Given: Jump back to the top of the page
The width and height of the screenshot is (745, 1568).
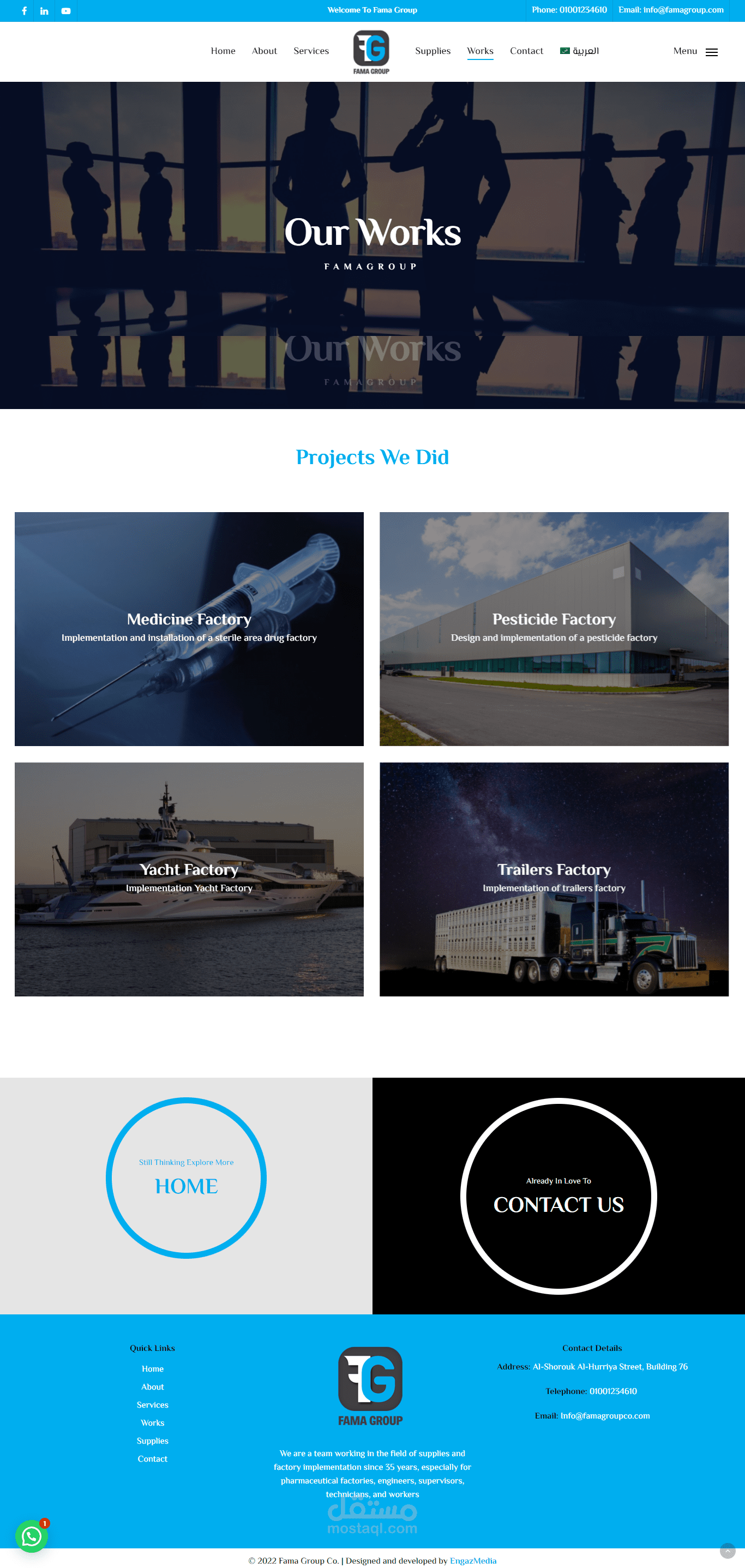Looking at the screenshot, I should click(x=728, y=1550).
